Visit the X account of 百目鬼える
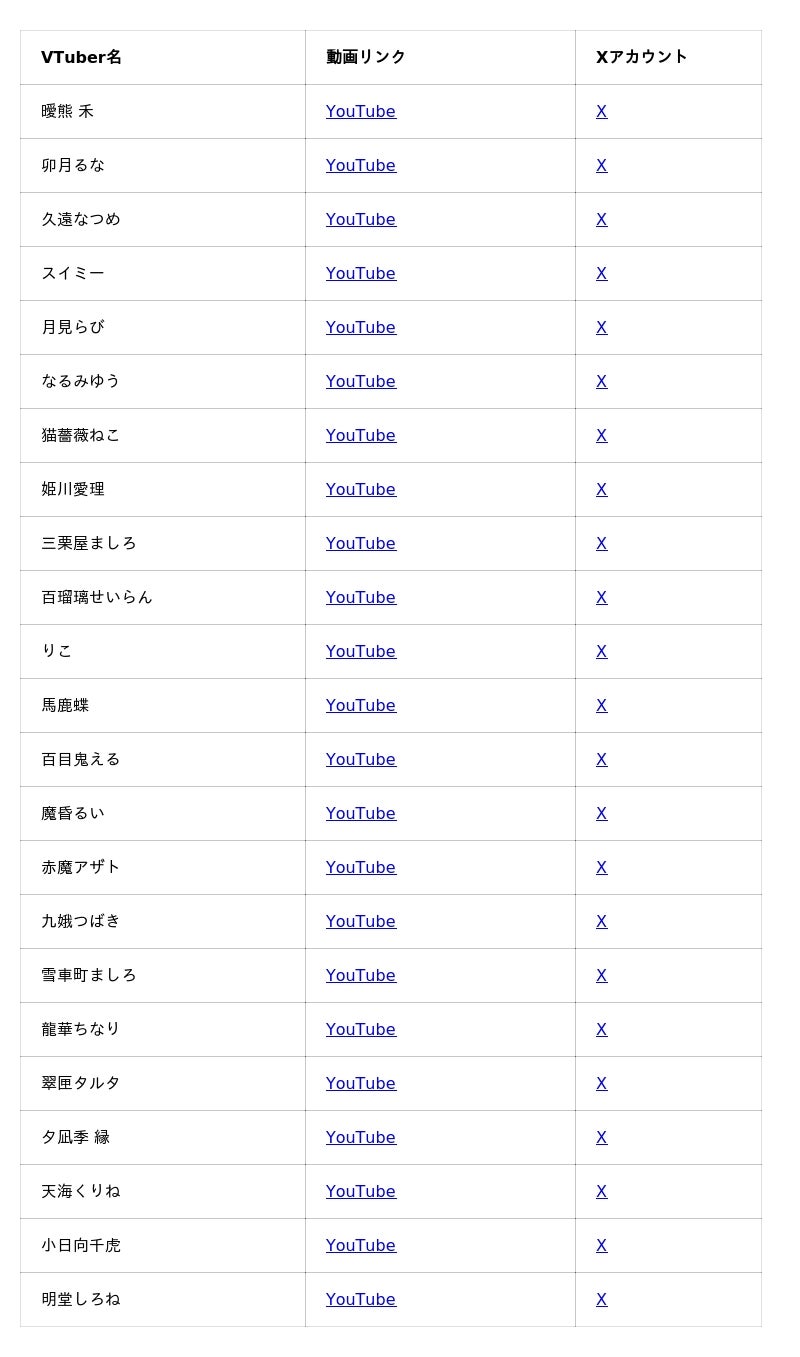Image resolution: width=800 pixels, height=1357 pixels. click(601, 759)
